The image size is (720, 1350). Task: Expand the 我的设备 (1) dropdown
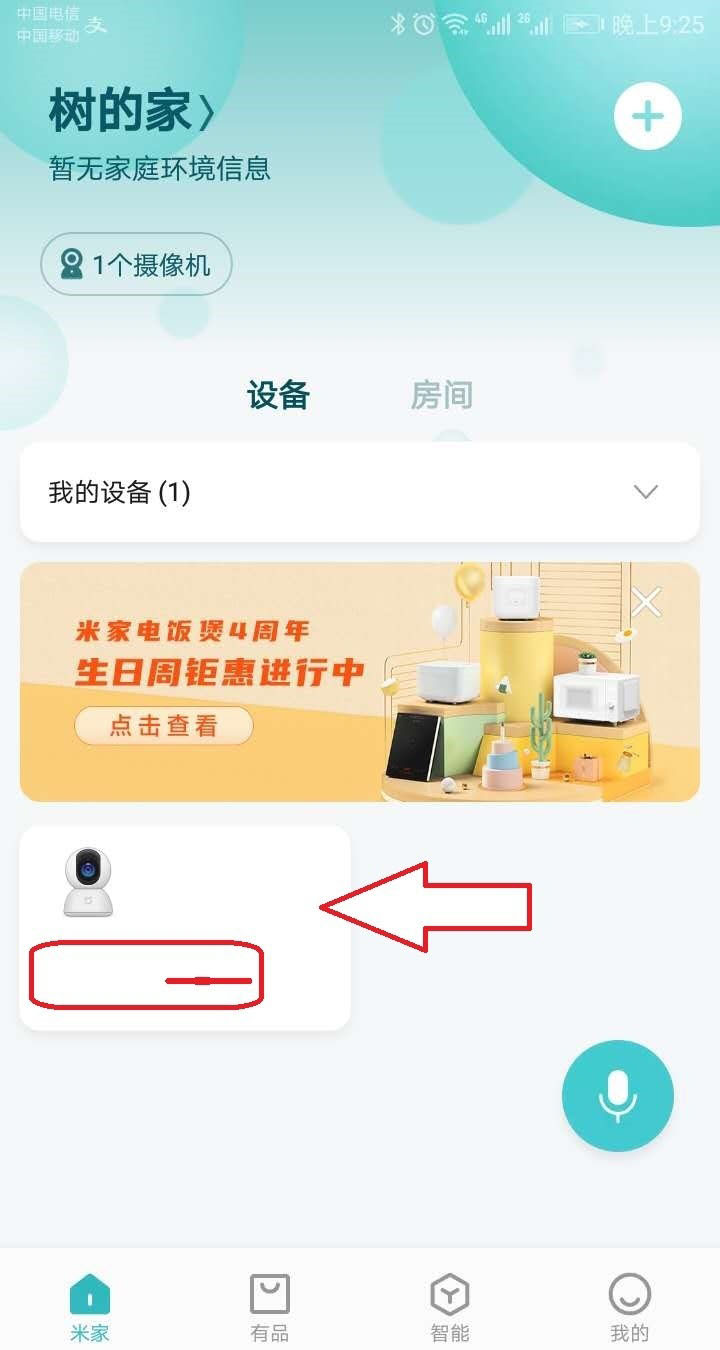tap(645, 492)
